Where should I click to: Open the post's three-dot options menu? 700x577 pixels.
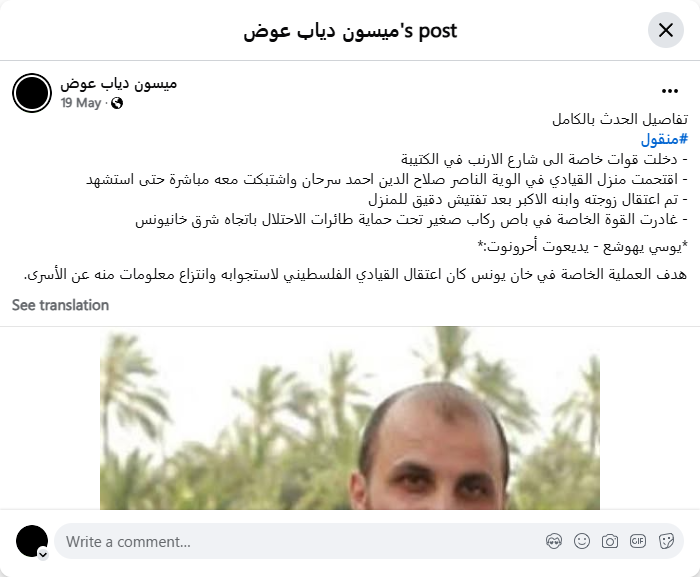(x=668, y=89)
